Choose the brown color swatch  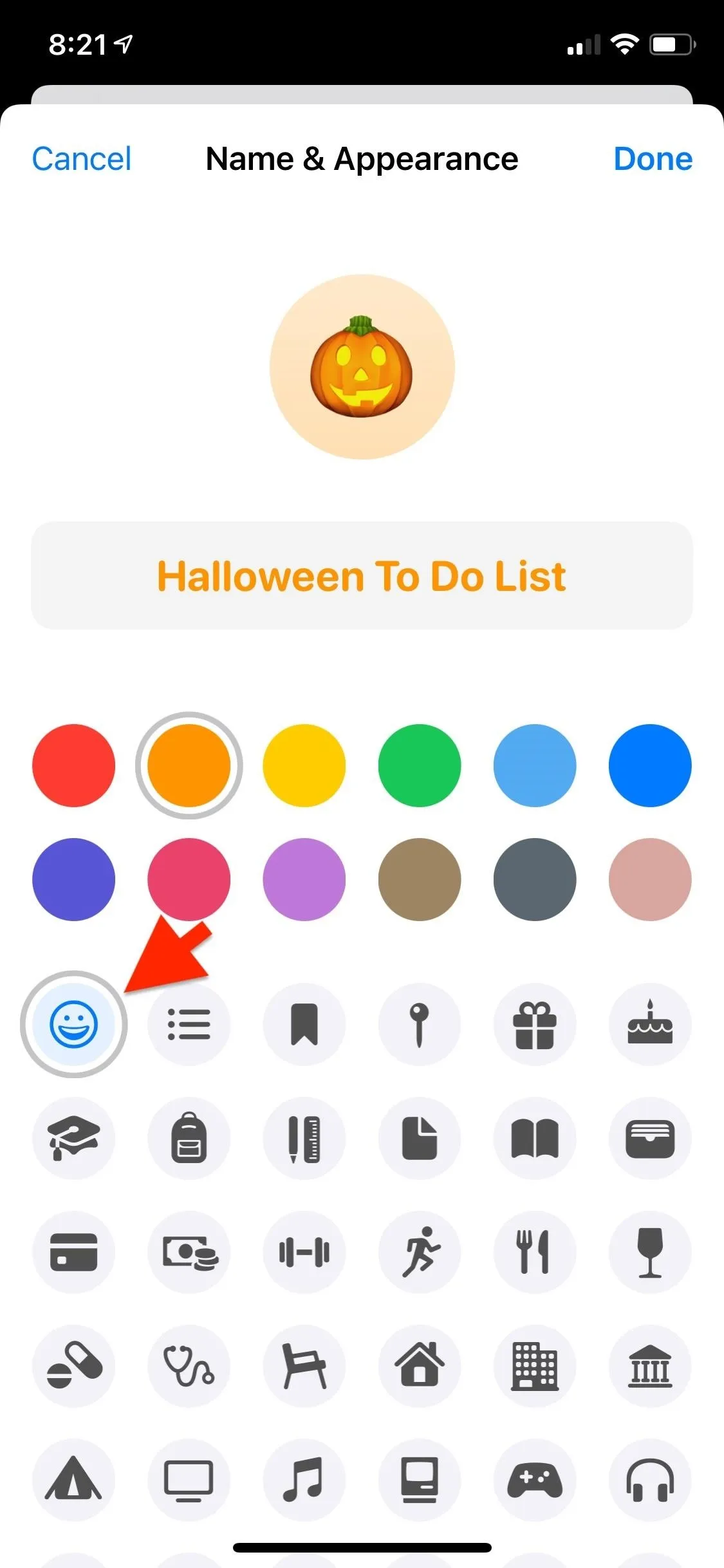[420, 879]
